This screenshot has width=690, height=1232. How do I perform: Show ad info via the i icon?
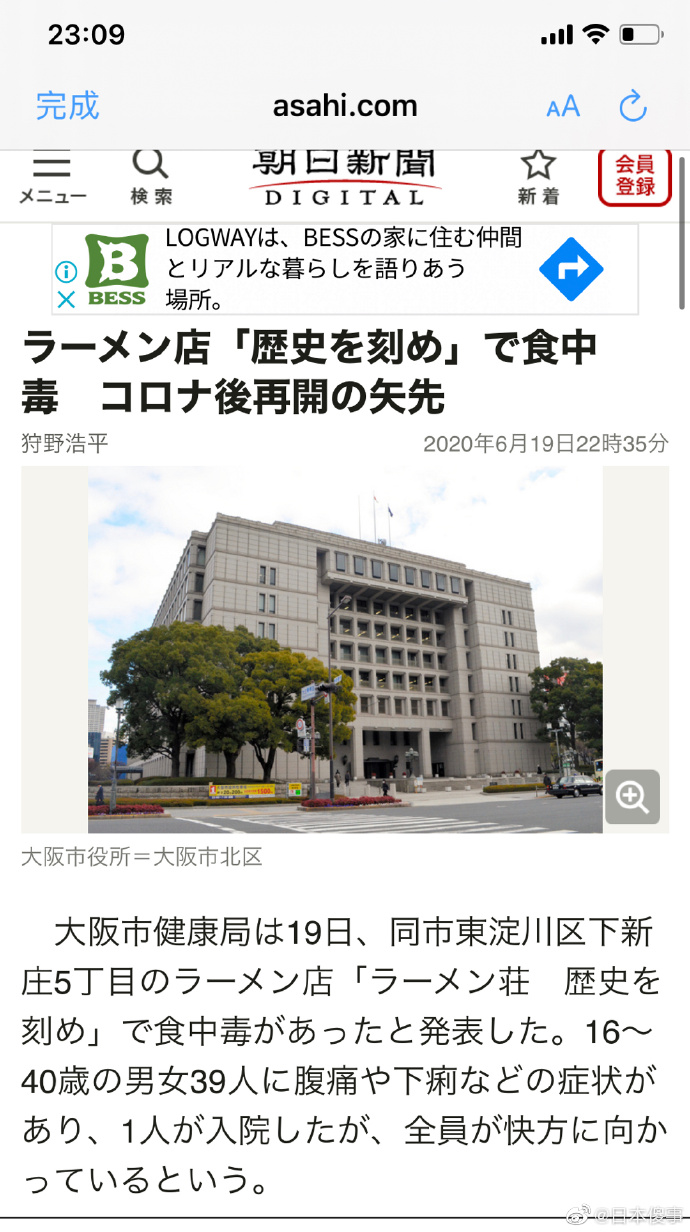66,272
